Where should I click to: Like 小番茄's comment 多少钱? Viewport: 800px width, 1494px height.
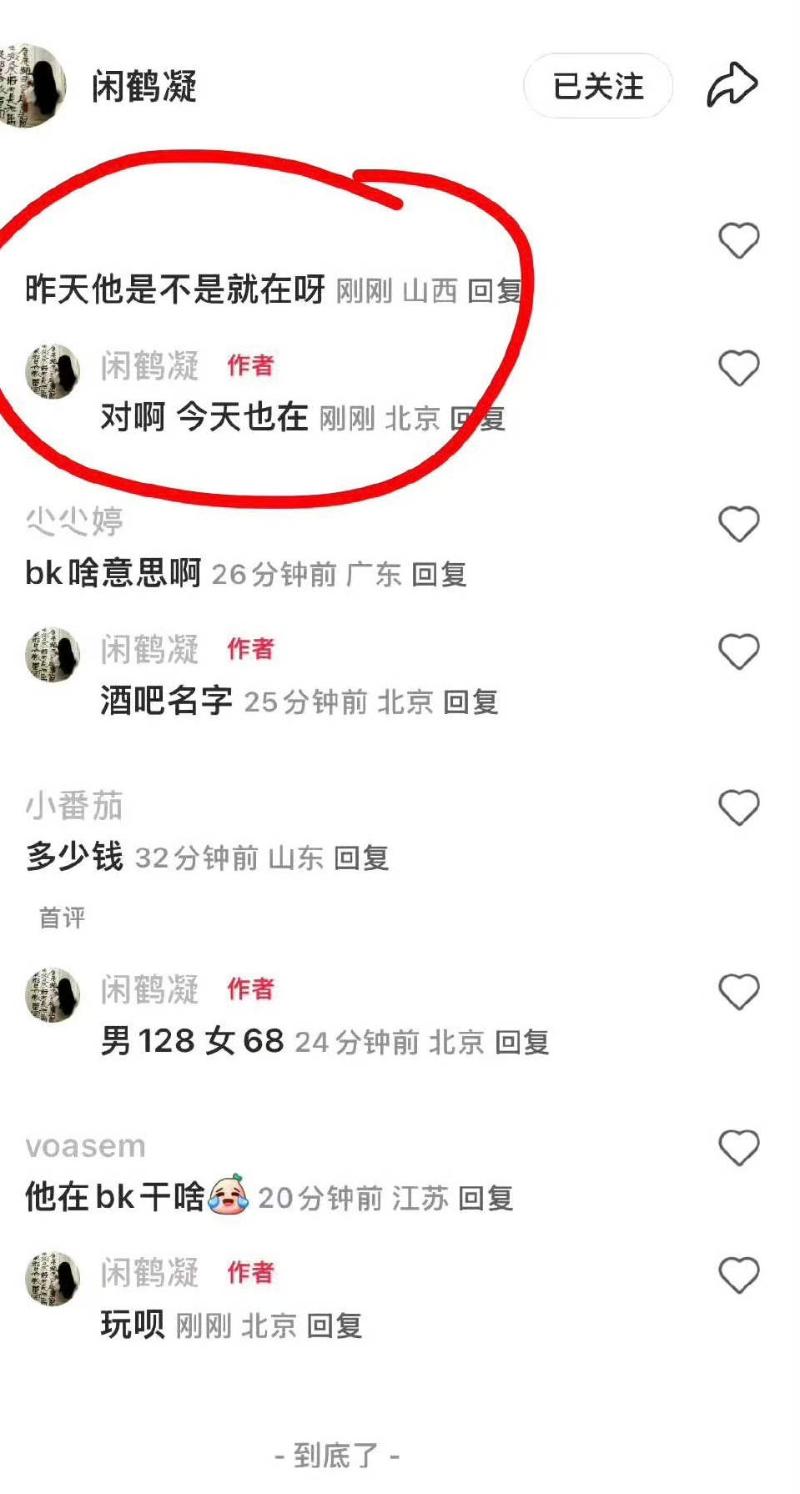(x=739, y=807)
